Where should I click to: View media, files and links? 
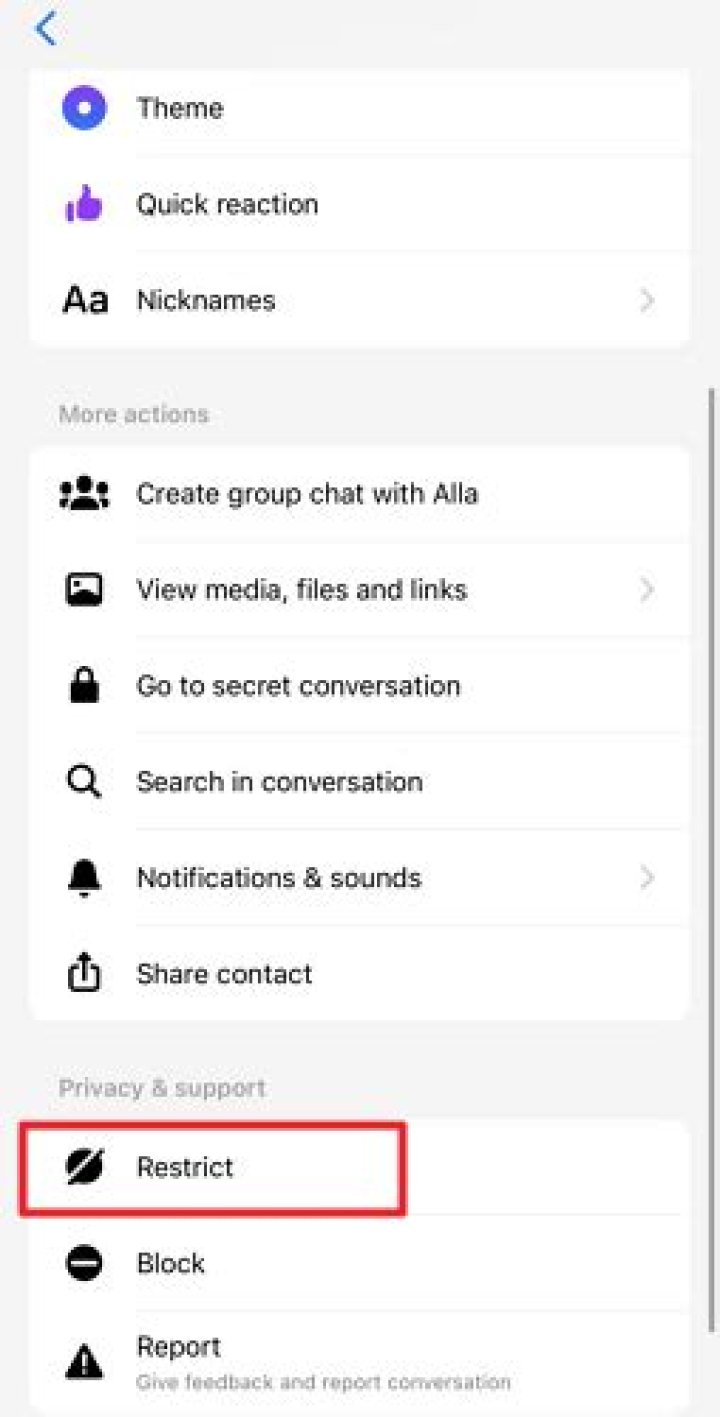(301, 590)
